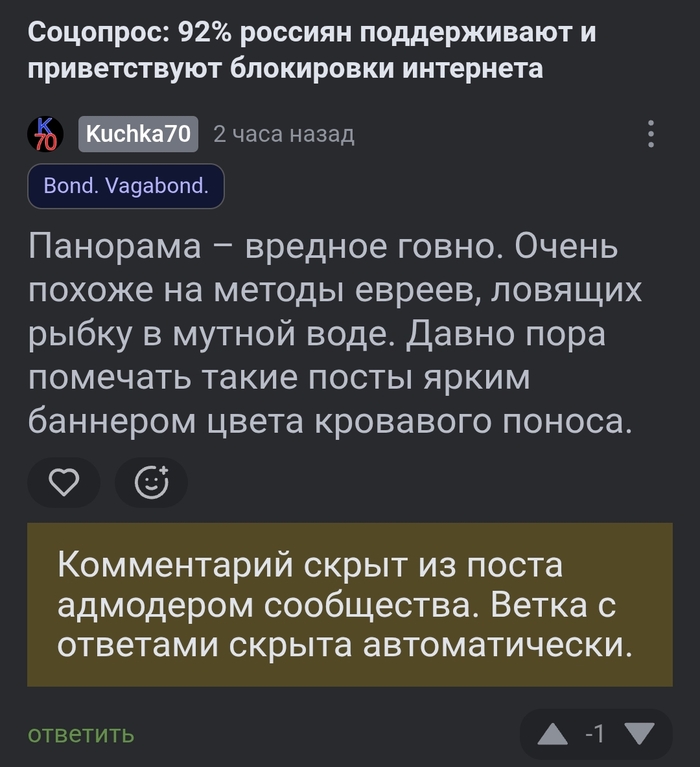
Task: Upvote the comment
Action: [x=552, y=735]
